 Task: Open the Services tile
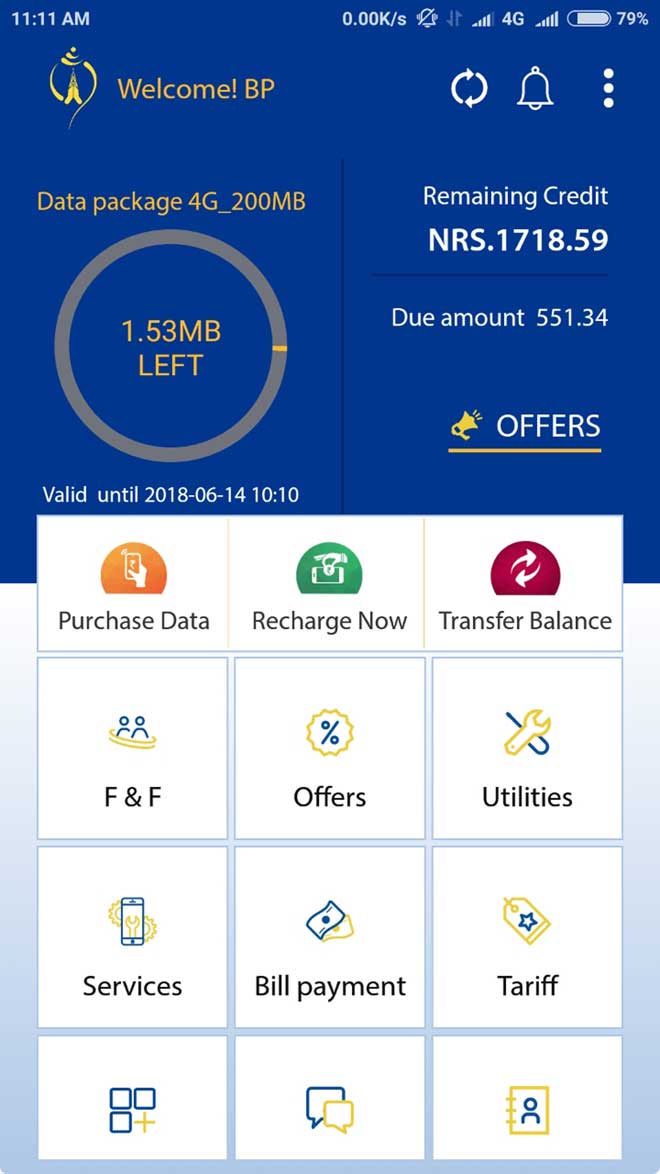[x=132, y=937]
